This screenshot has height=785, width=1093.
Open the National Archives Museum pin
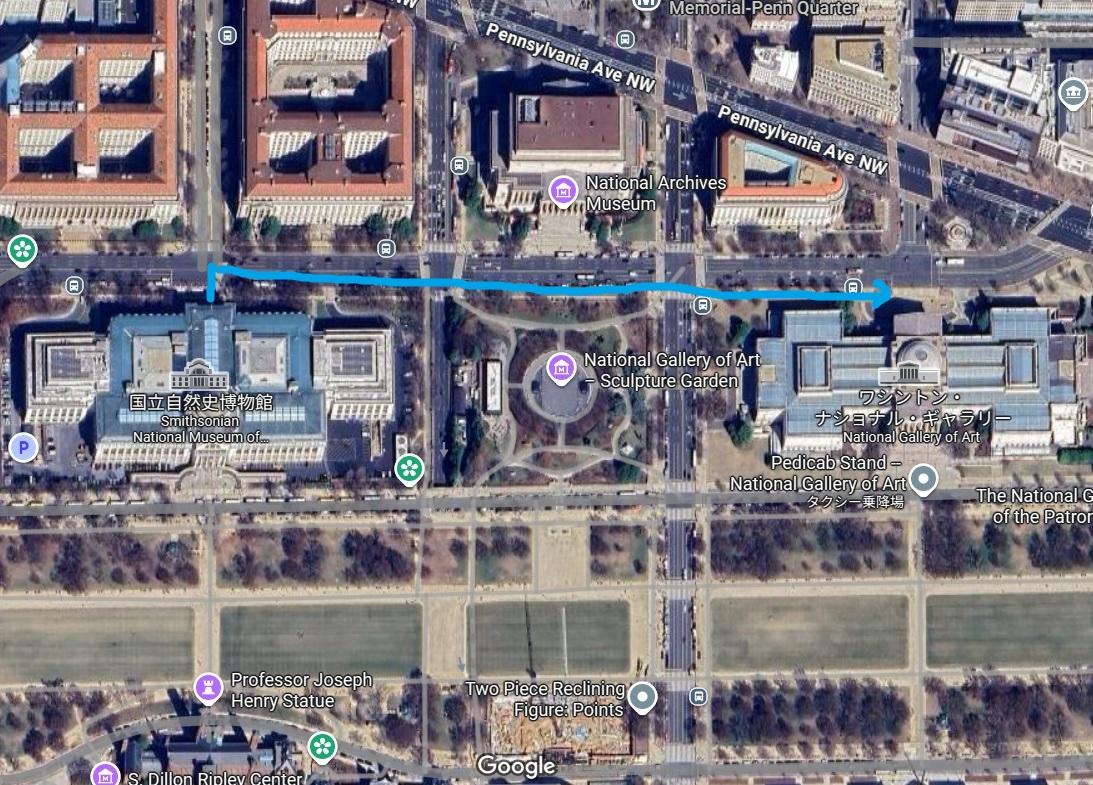tap(563, 190)
